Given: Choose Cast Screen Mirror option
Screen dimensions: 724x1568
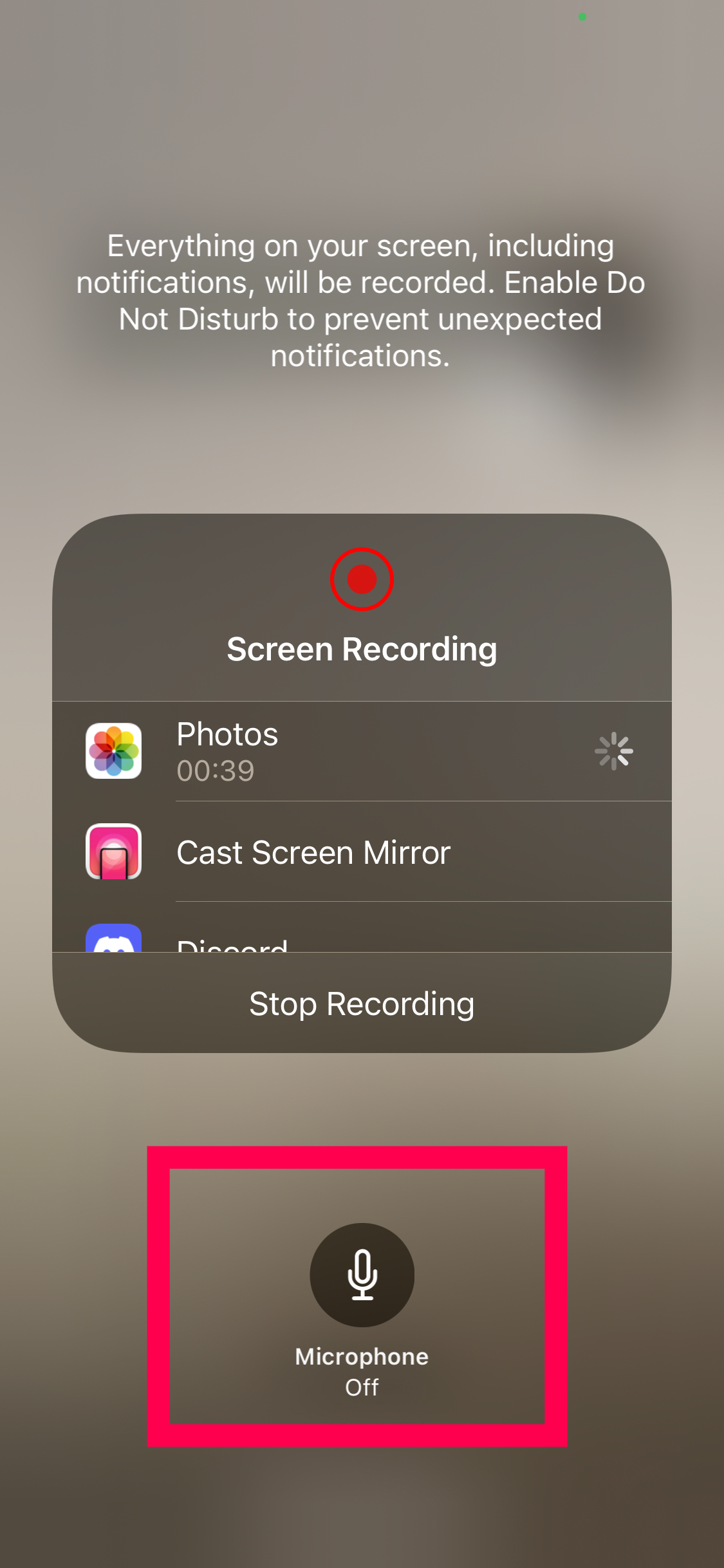Looking at the screenshot, I should pyautogui.click(x=360, y=852).
